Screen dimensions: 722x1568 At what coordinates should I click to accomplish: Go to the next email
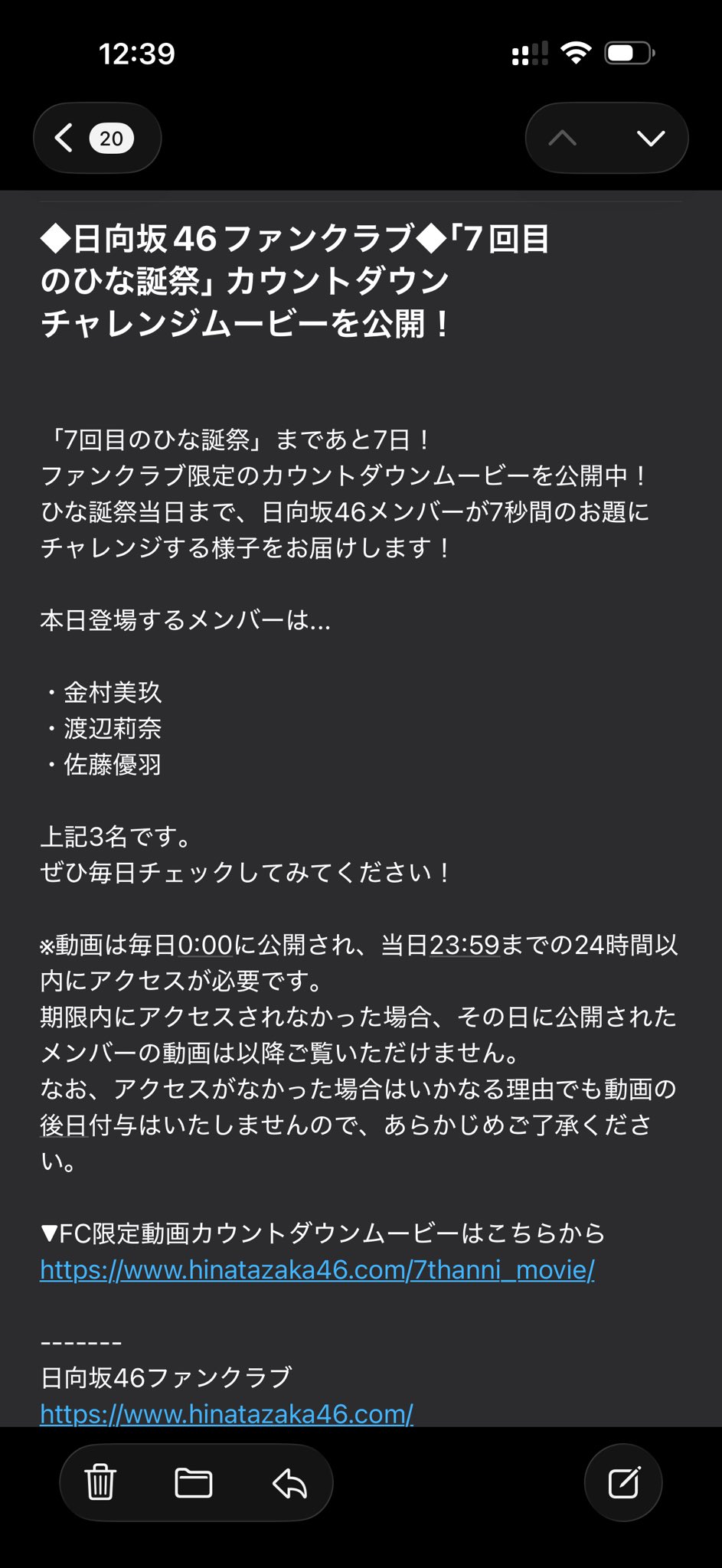click(x=651, y=139)
